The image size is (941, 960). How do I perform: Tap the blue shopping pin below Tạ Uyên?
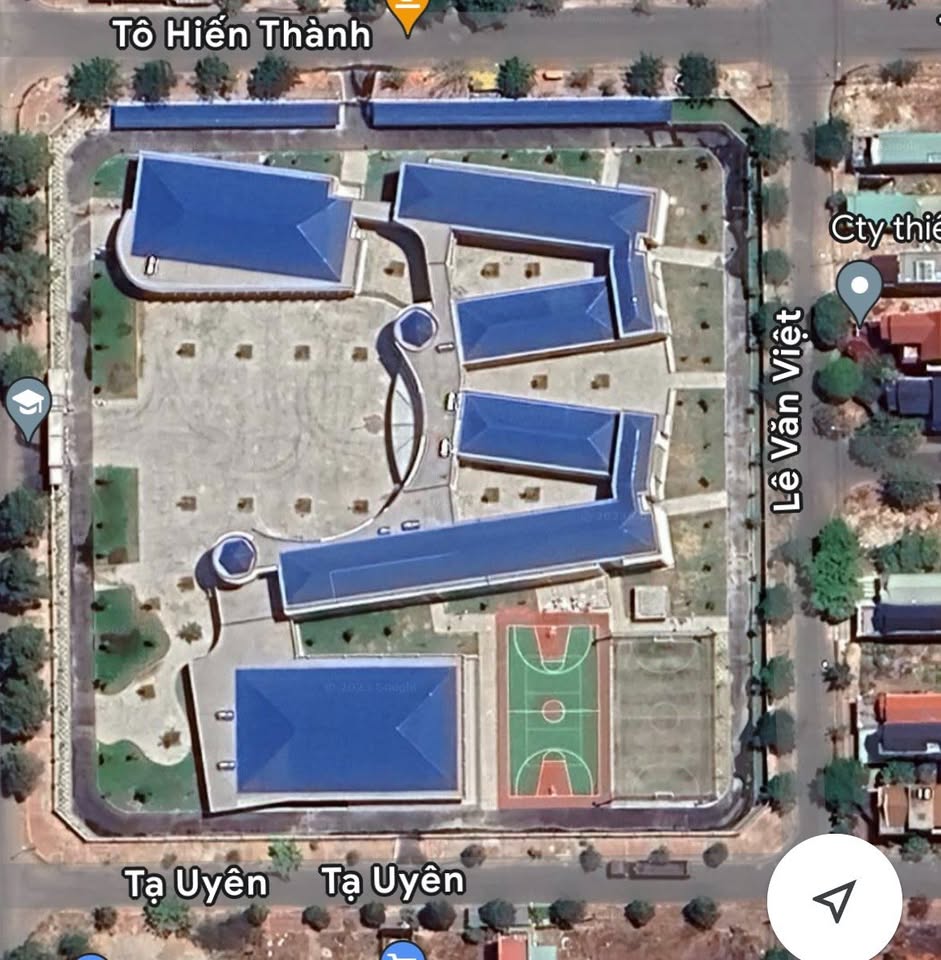[403, 951]
